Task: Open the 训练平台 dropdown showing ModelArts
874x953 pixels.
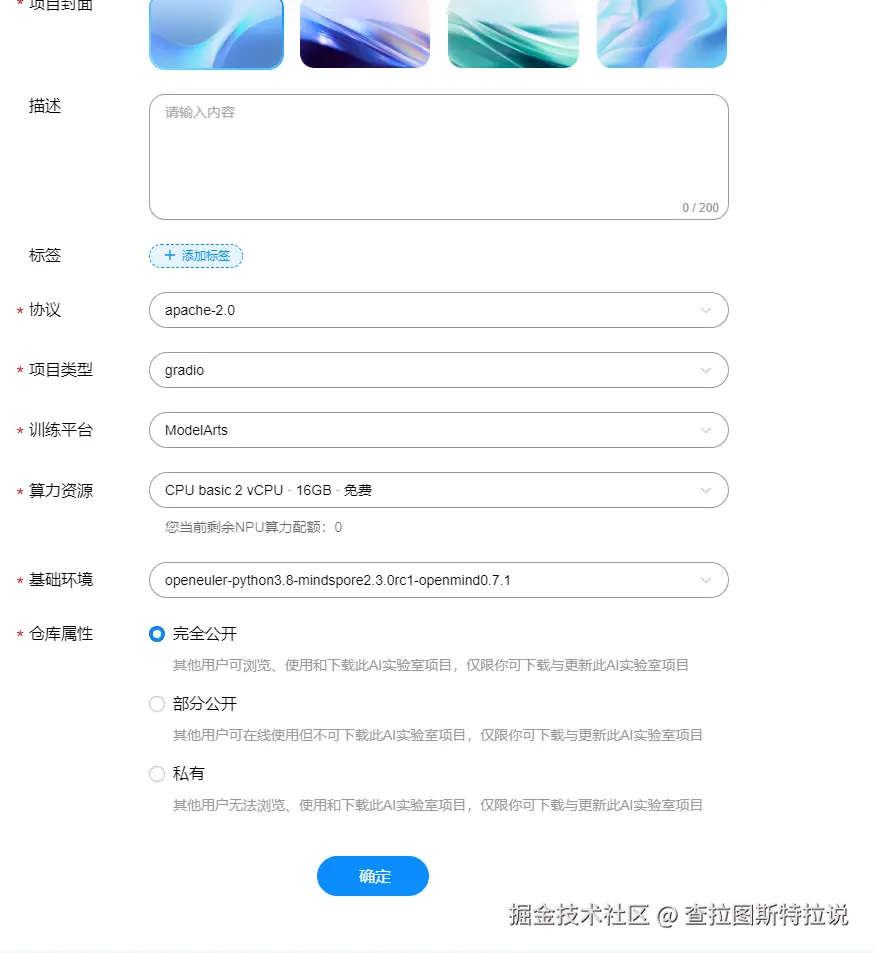Action: [438, 430]
